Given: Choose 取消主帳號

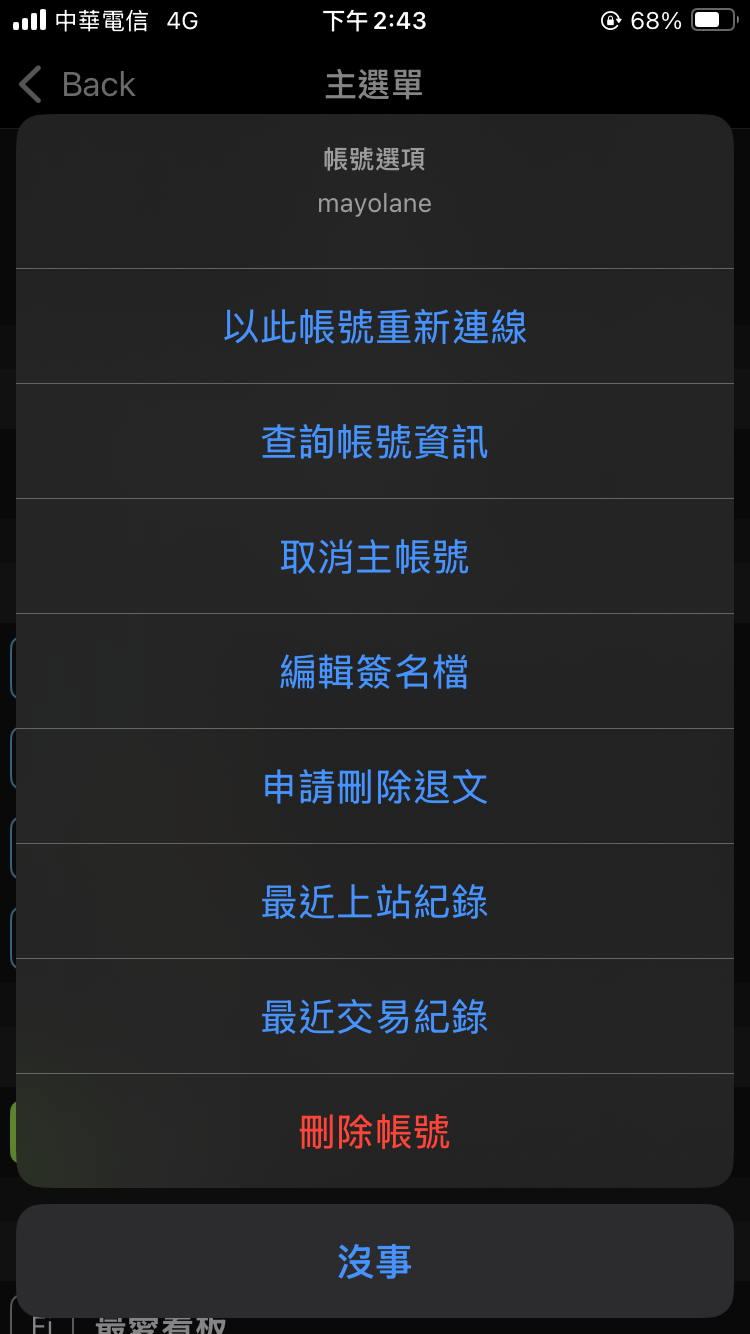Looking at the screenshot, I should coord(375,557).
